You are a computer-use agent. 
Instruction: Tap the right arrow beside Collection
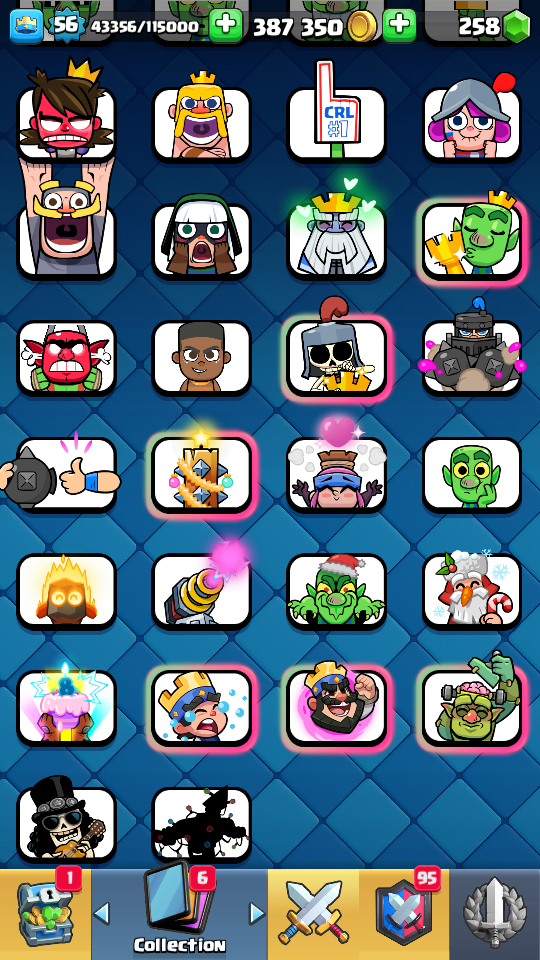[x=258, y=914]
